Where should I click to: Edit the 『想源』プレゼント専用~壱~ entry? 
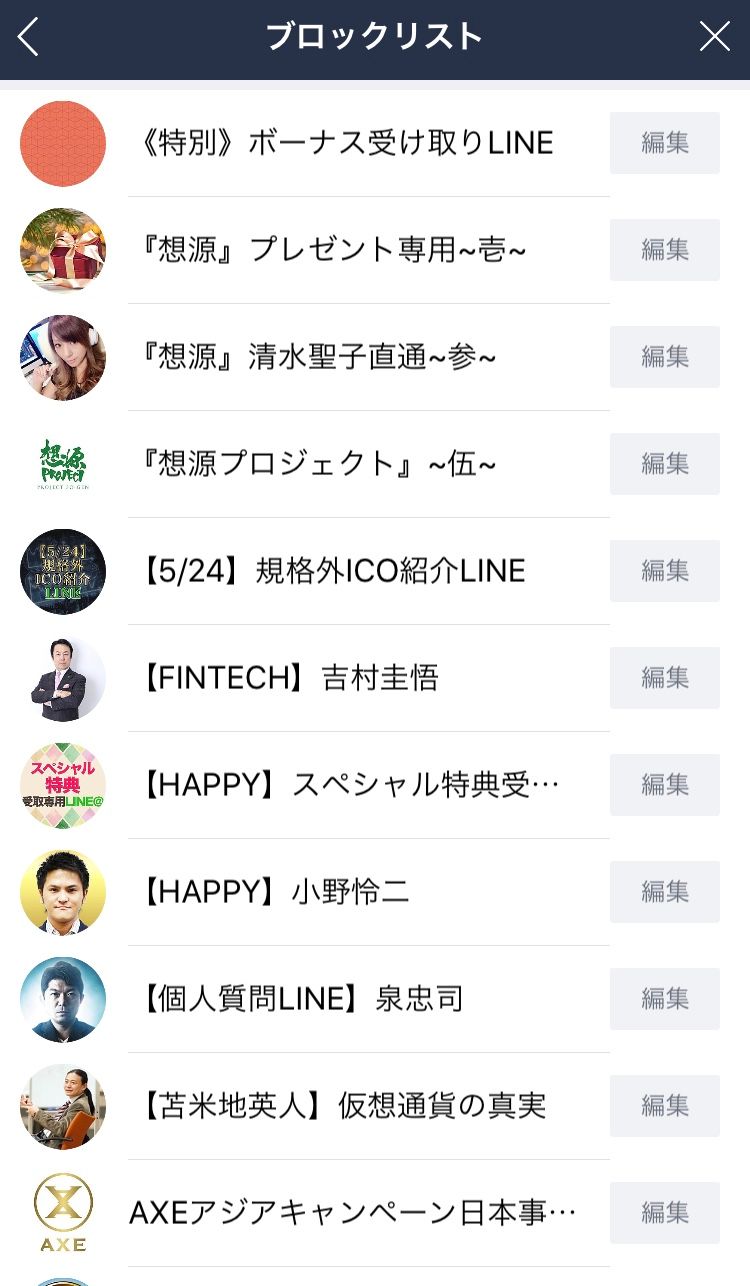[664, 250]
